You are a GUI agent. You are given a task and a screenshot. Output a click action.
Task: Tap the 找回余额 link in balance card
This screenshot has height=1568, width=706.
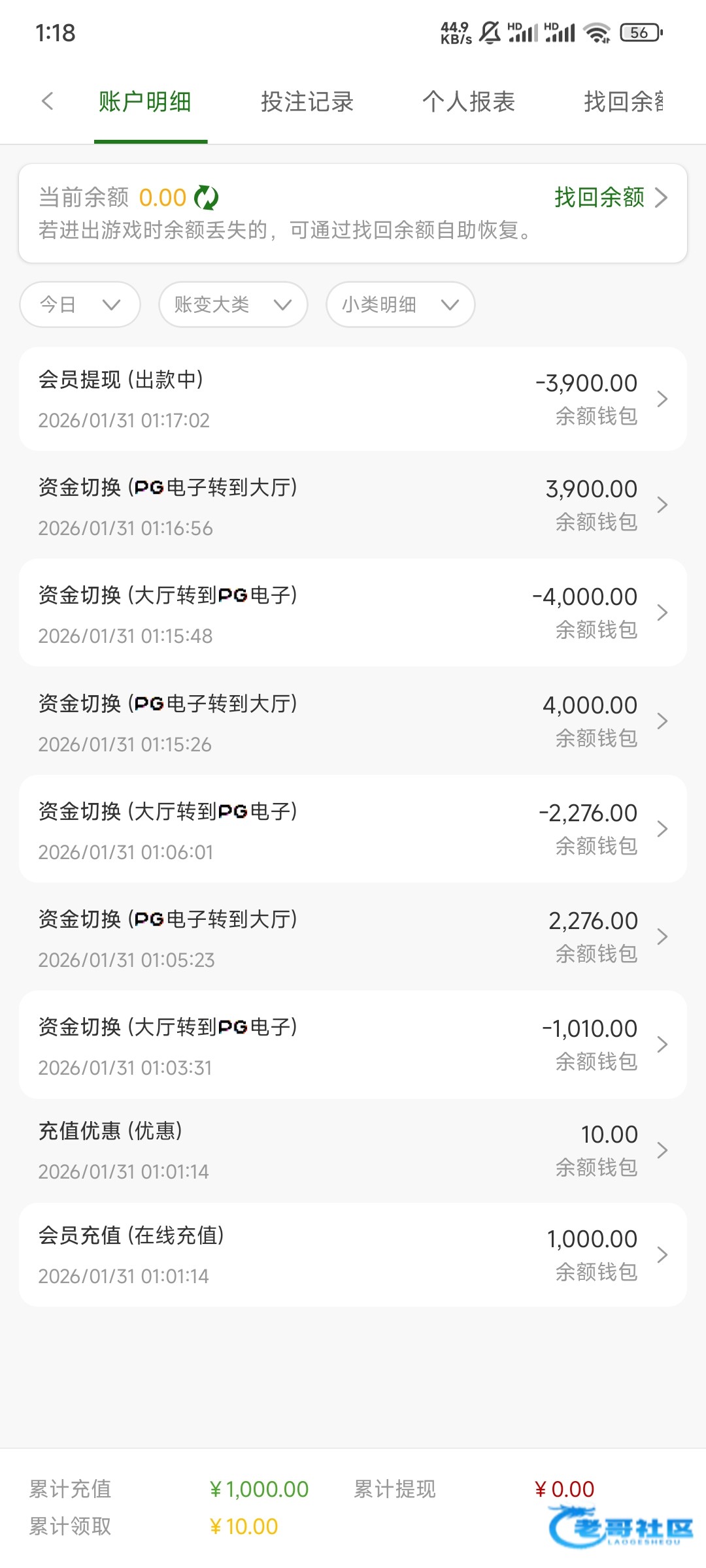[x=610, y=197]
